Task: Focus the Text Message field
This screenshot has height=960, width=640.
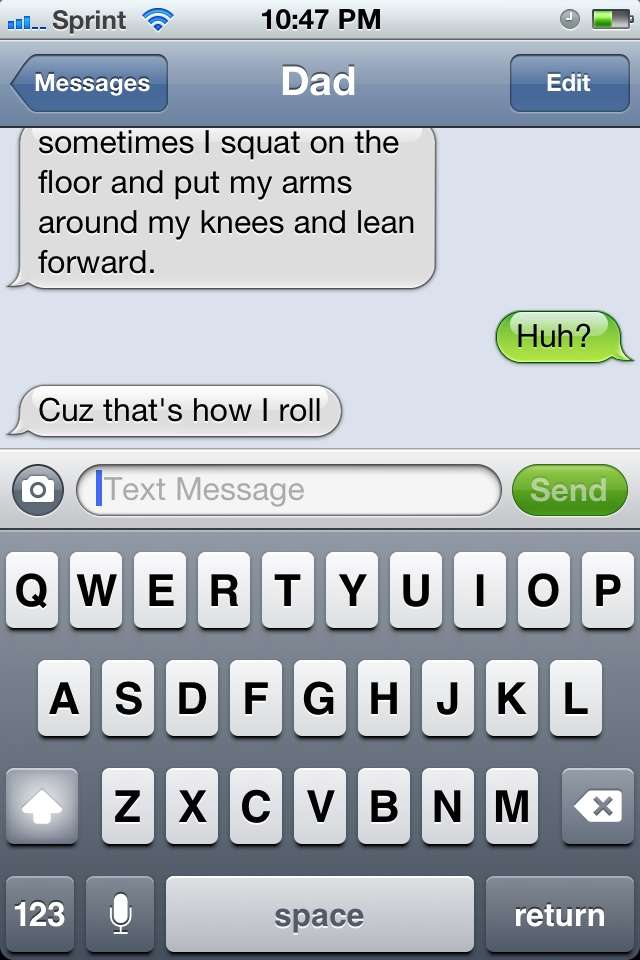Action: click(x=290, y=490)
